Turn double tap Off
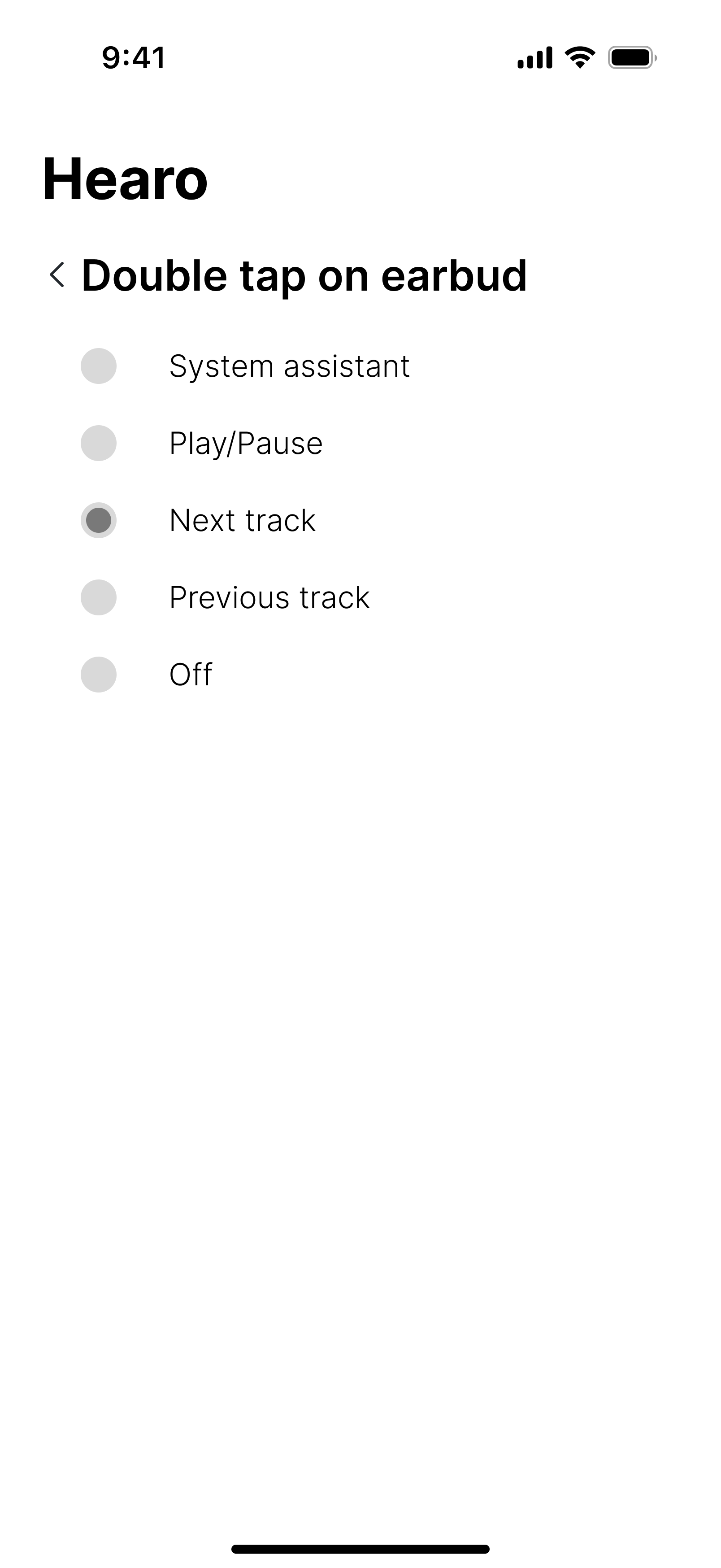 99,675
